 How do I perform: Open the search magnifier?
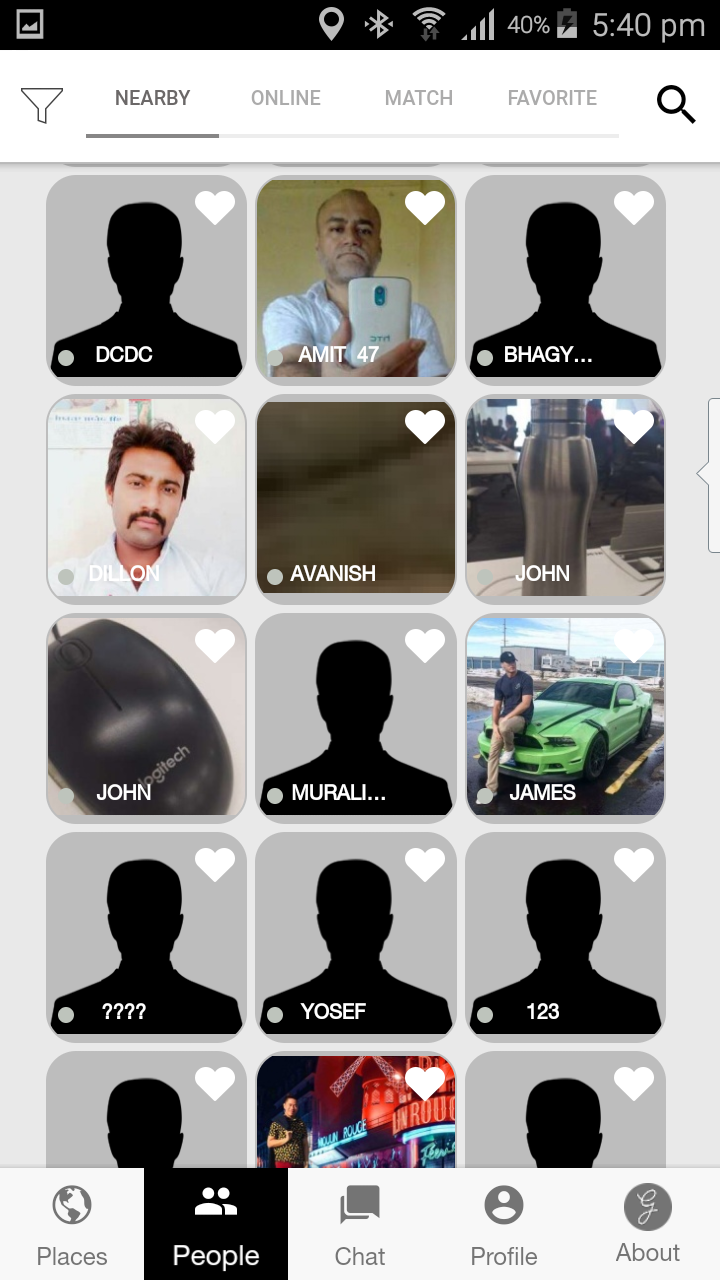tap(675, 103)
